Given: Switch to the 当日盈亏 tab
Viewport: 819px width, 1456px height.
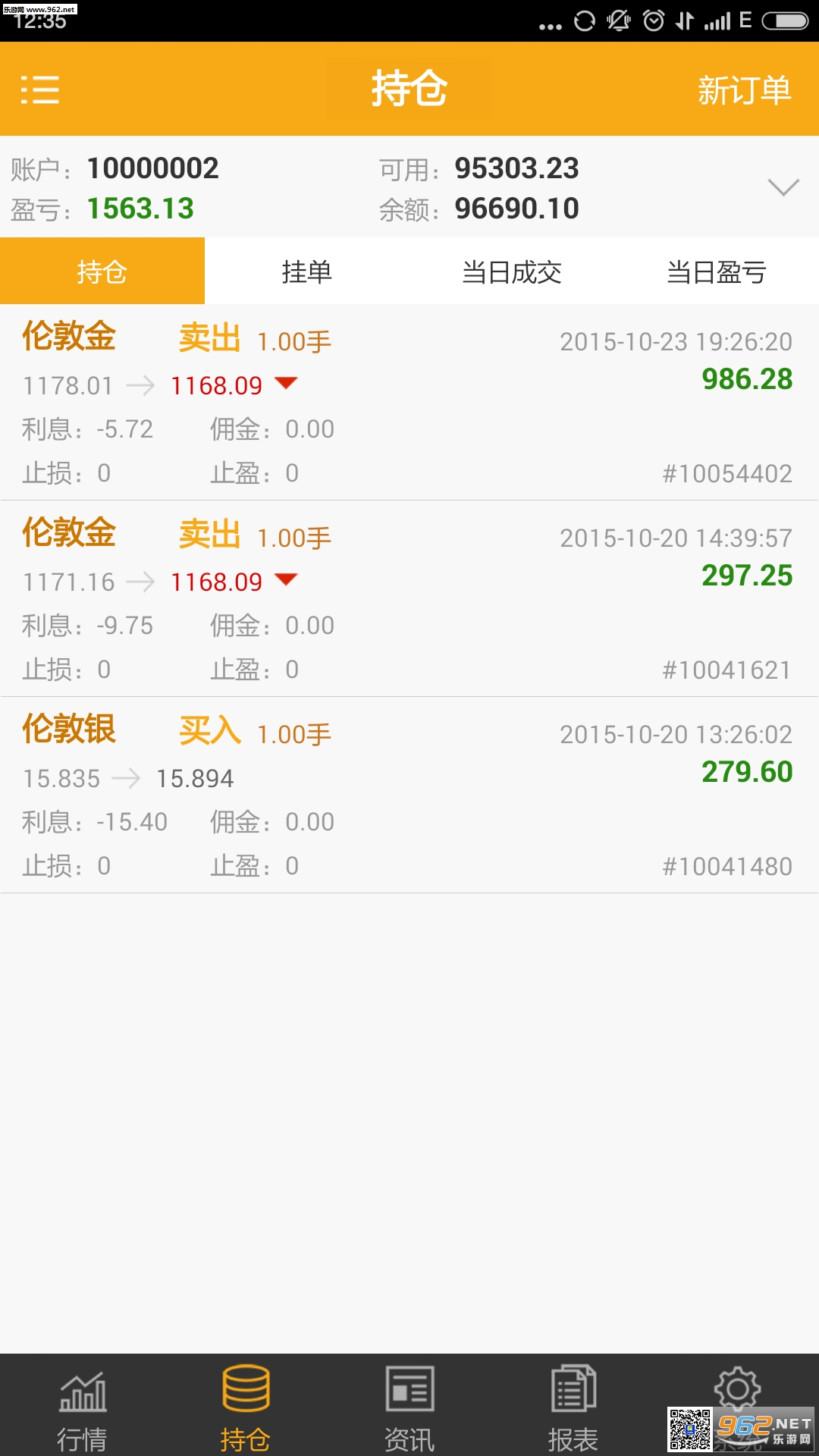Looking at the screenshot, I should [x=716, y=271].
